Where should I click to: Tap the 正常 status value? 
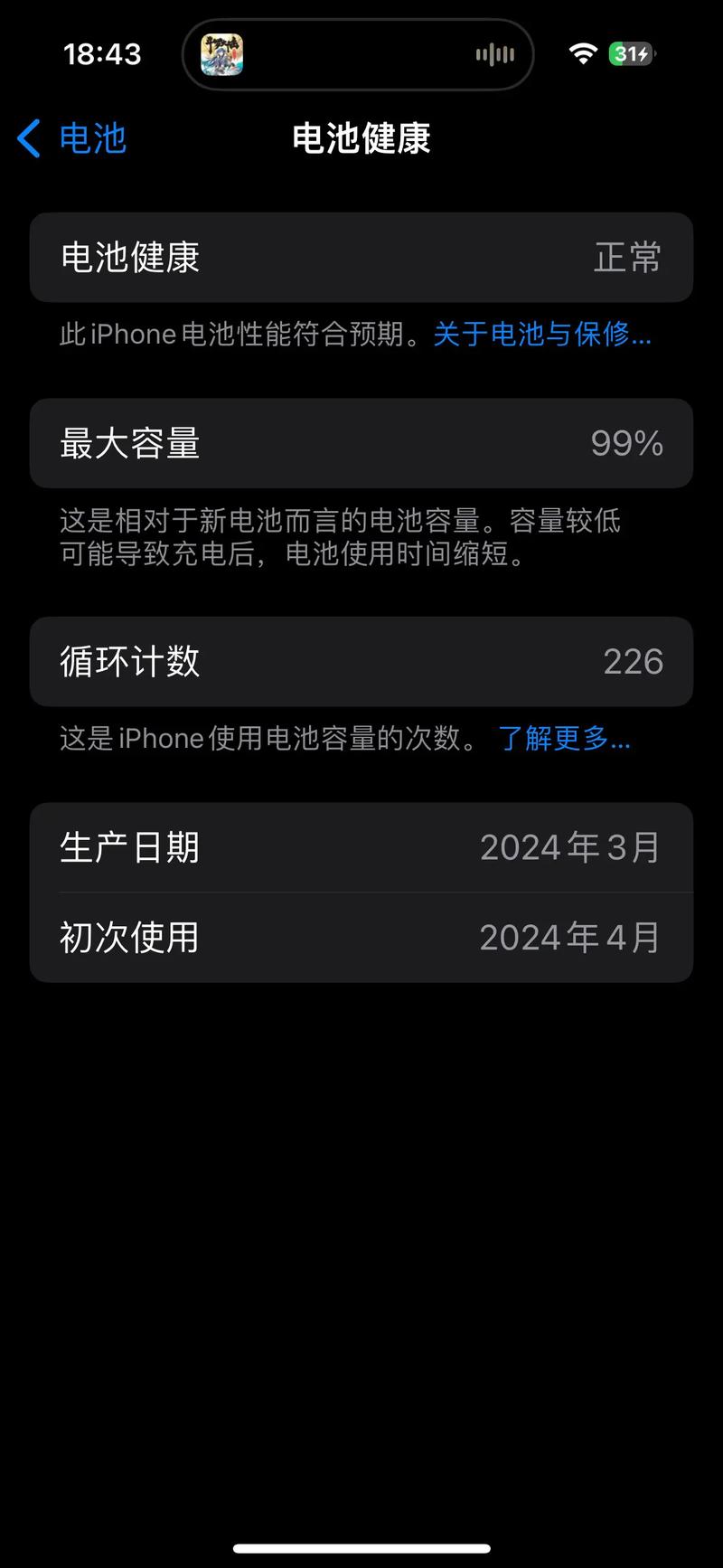[x=627, y=258]
